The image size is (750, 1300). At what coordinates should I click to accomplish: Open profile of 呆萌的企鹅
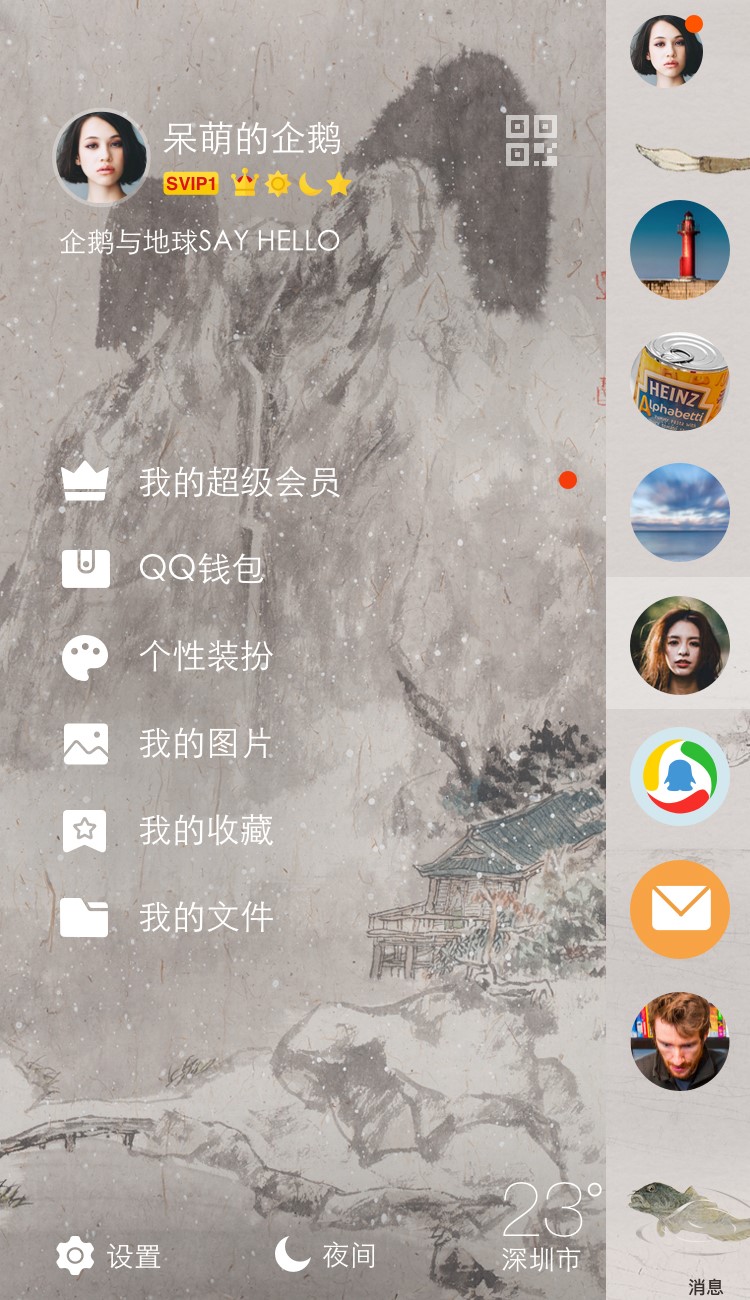(101, 158)
